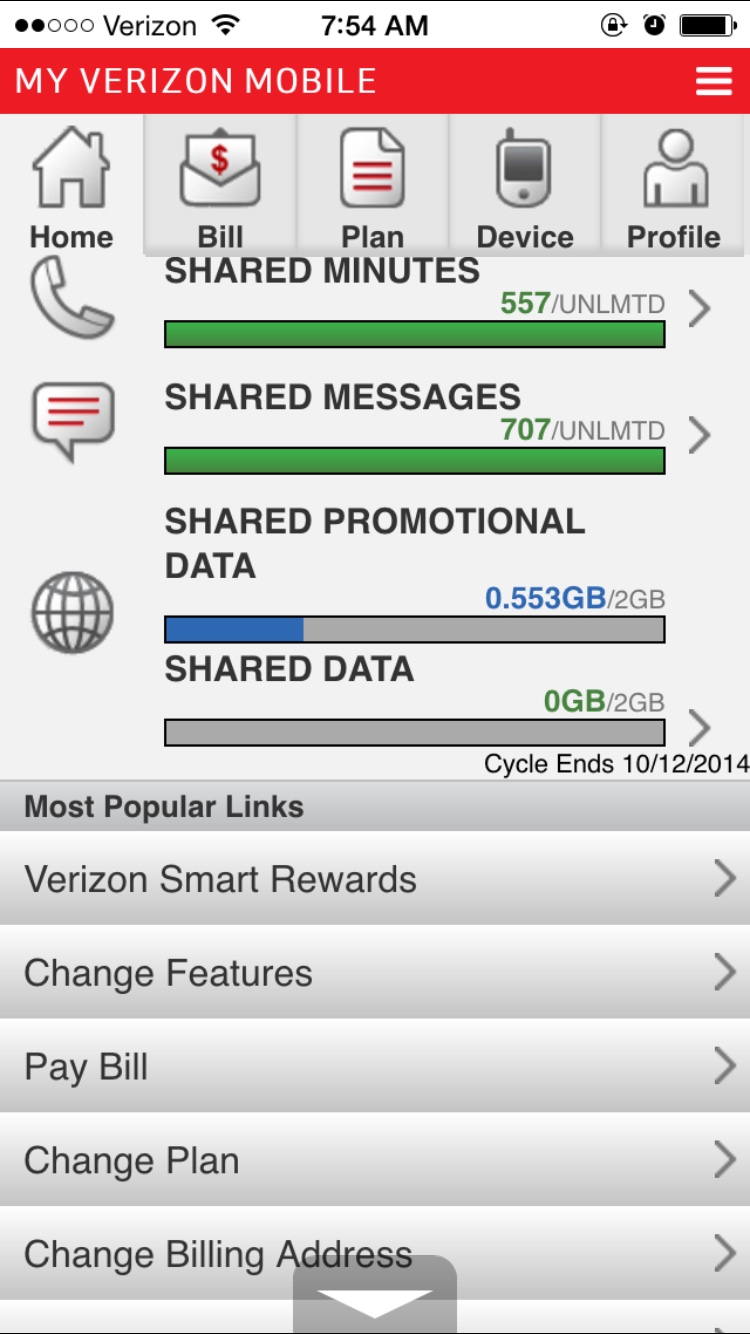
Task: View Shared Messages usage details
Action: [x=699, y=435]
